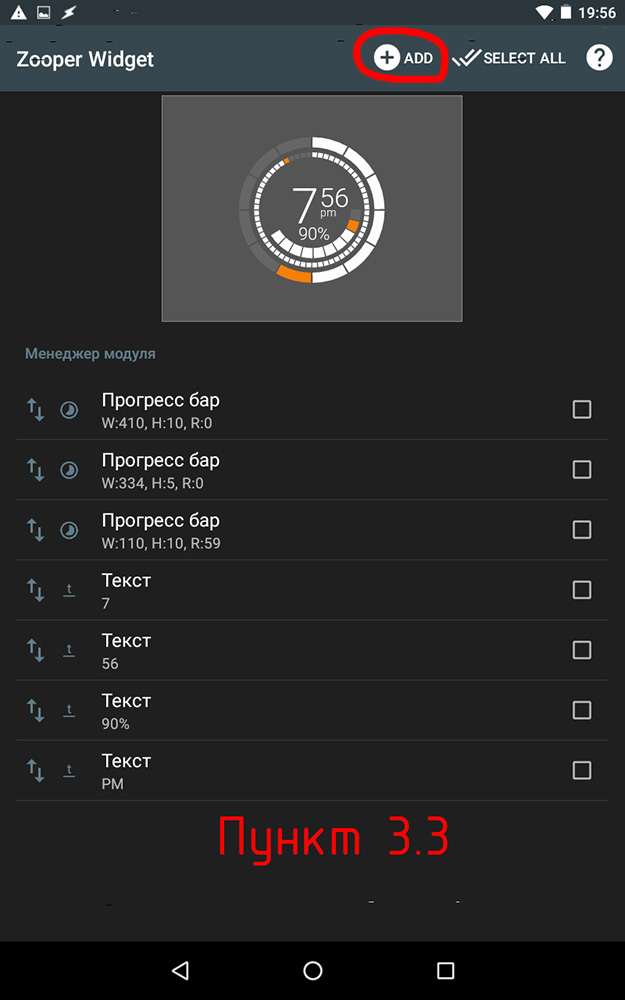Open the help question mark icon

pos(599,58)
